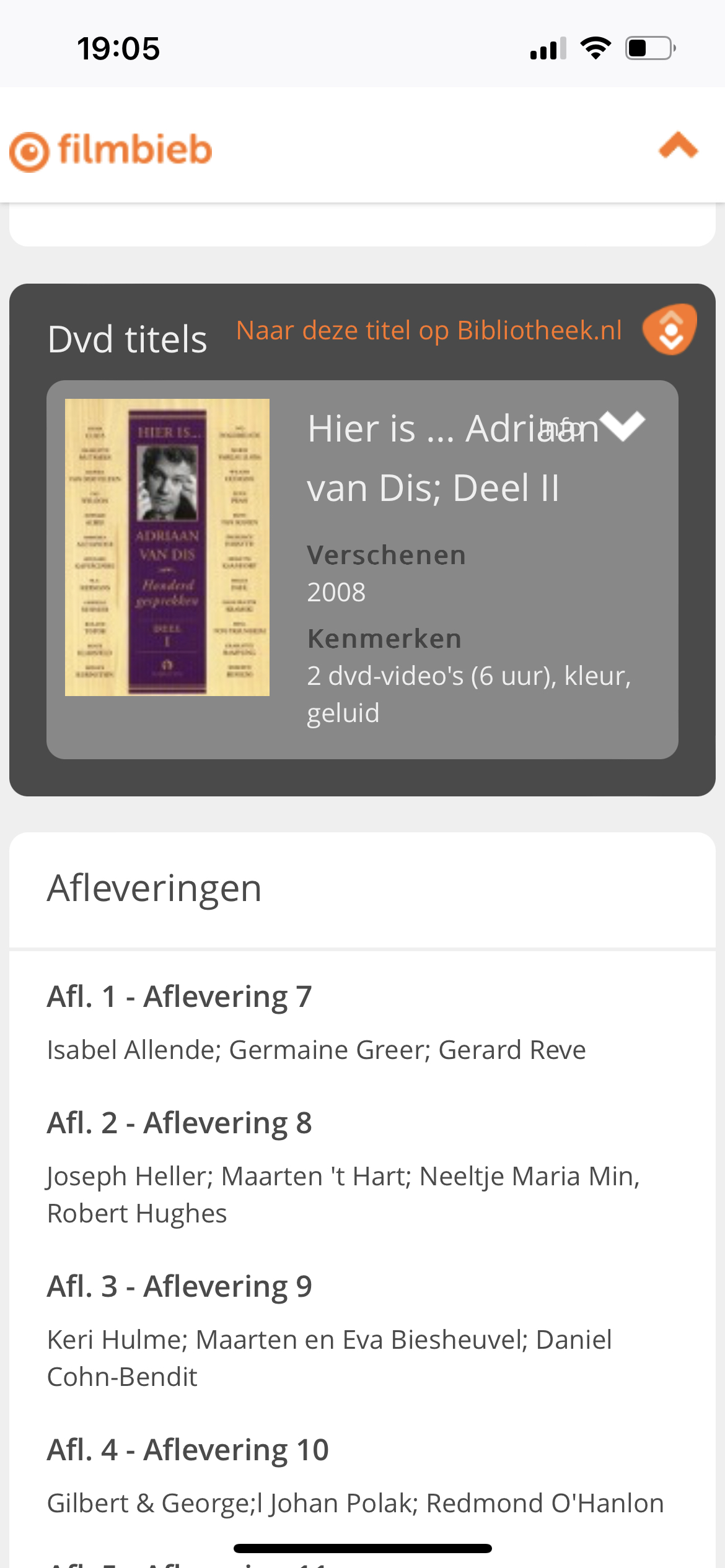Viewport: 725px width, 1568px height.
Task: Go to the filmbieb home page
Action: [112, 150]
